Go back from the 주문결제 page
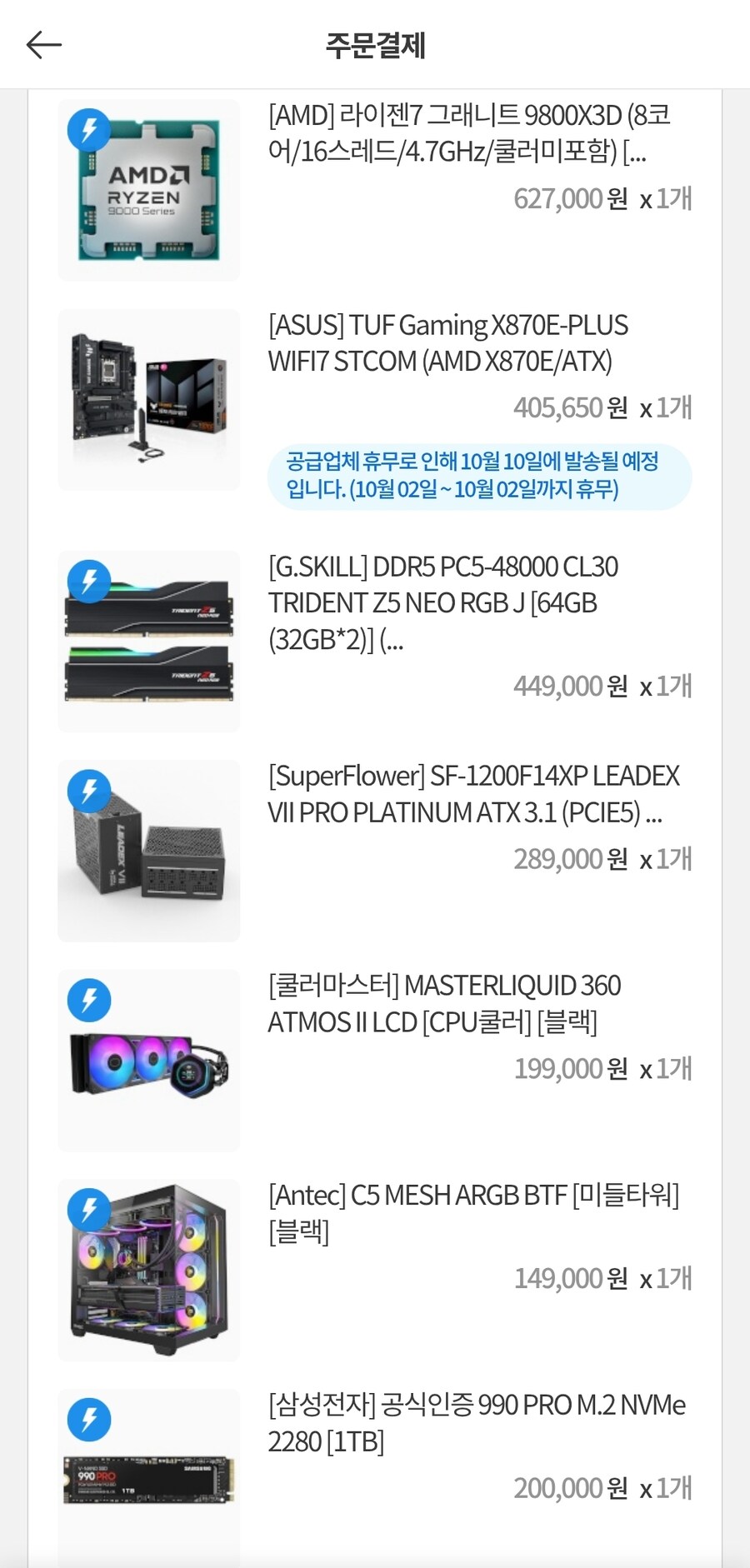Screen dimensions: 750x1568 (44, 45)
